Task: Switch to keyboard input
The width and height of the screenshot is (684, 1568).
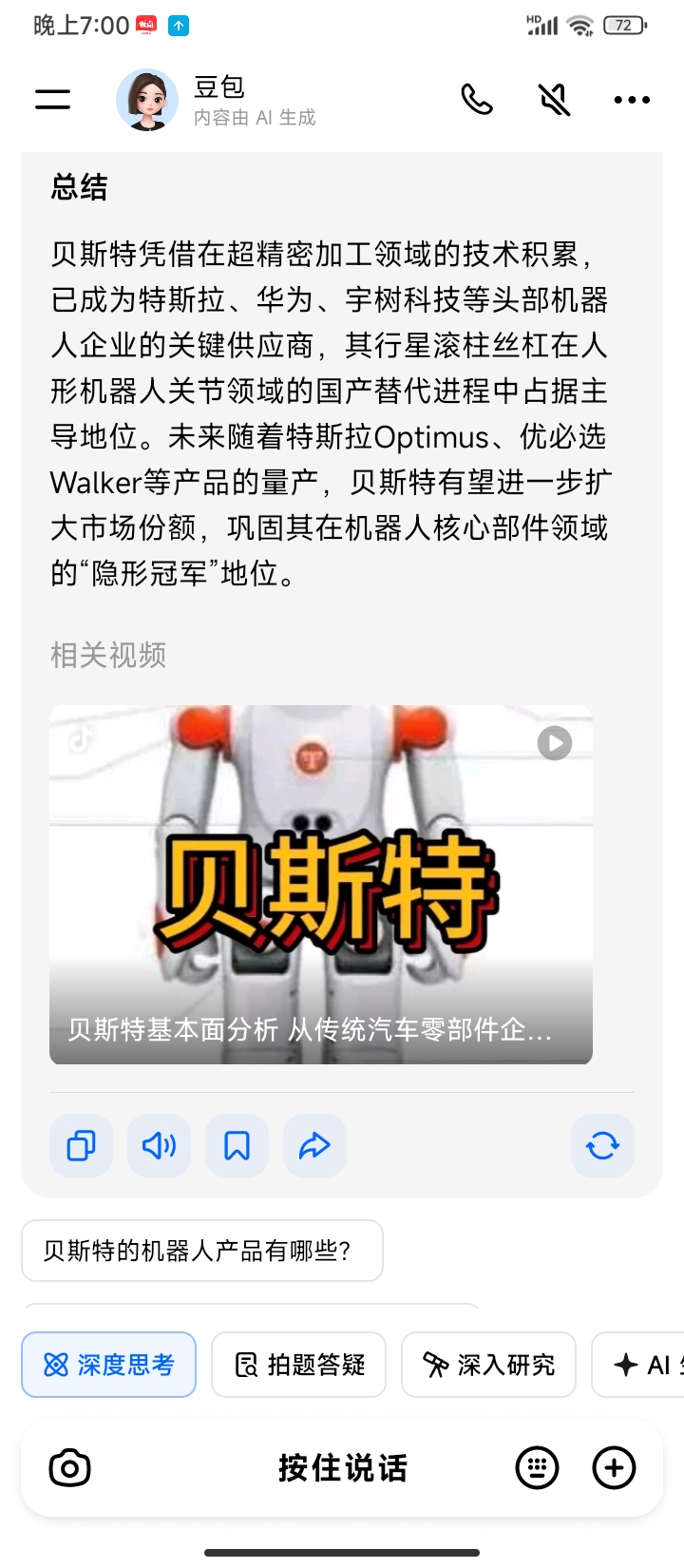Action: 537,1468
